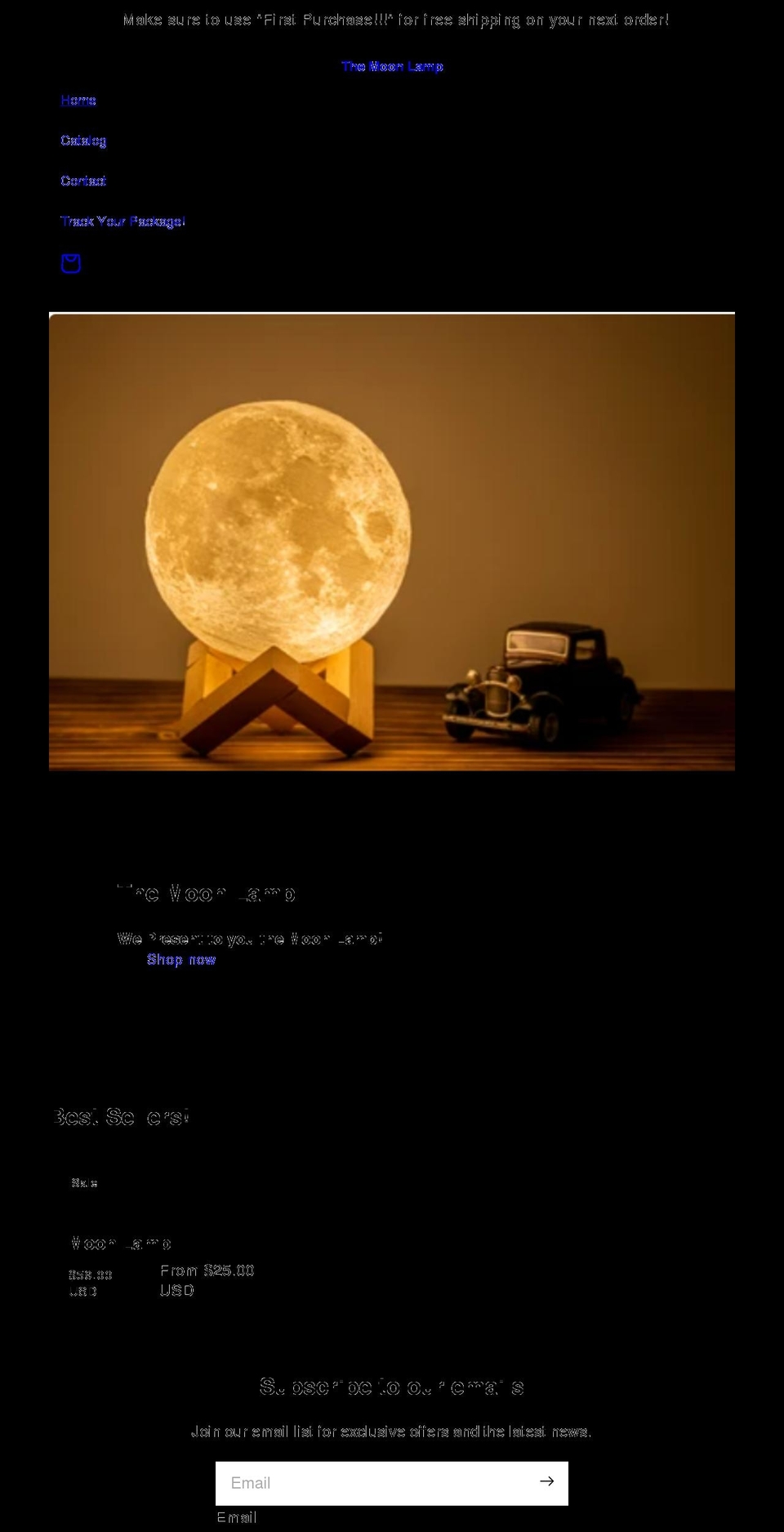Click the Moon Lamp hero title text
The width and height of the screenshot is (784, 1532).
click(x=207, y=892)
